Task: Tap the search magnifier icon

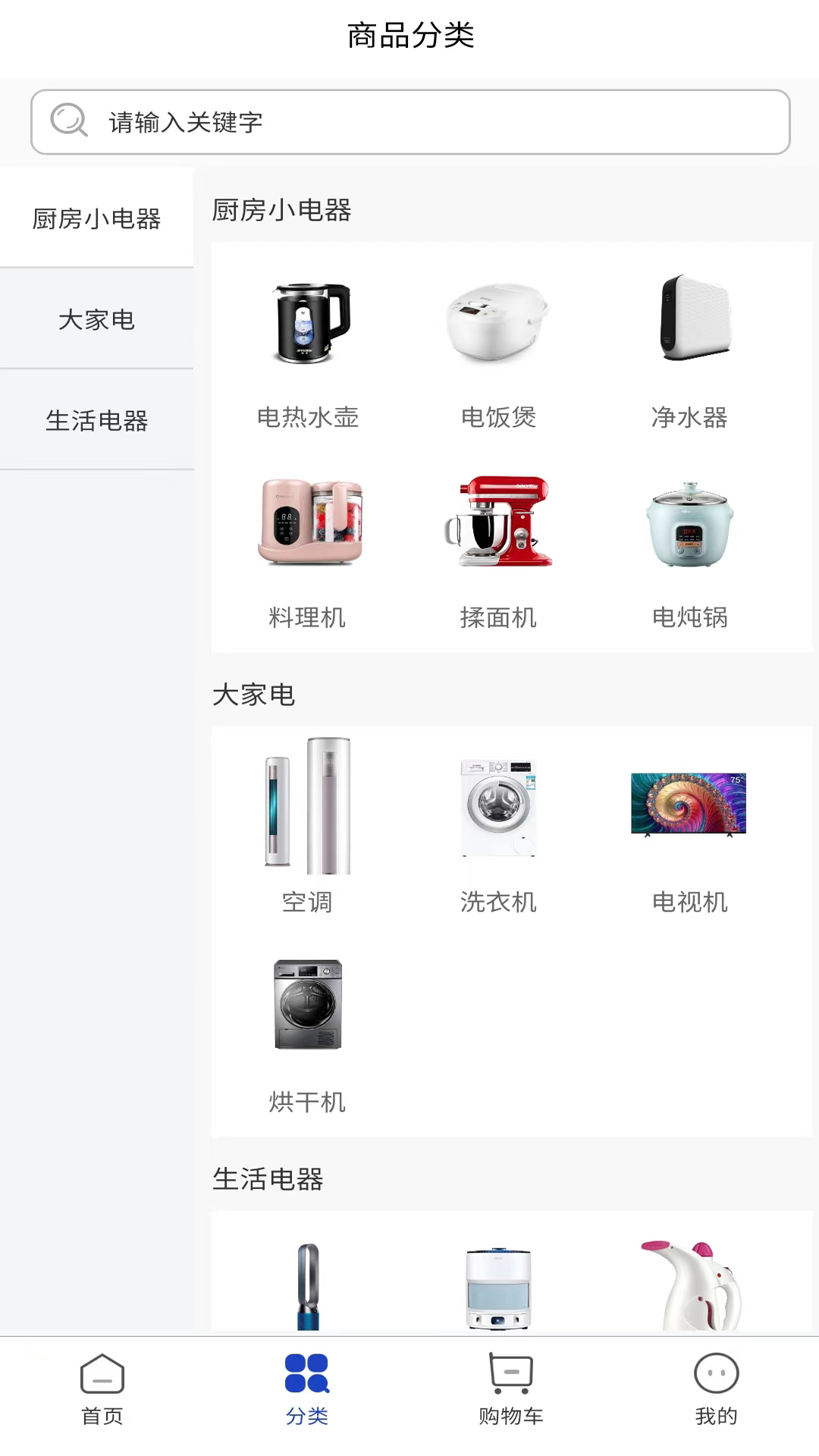Action: pyautogui.click(x=68, y=121)
